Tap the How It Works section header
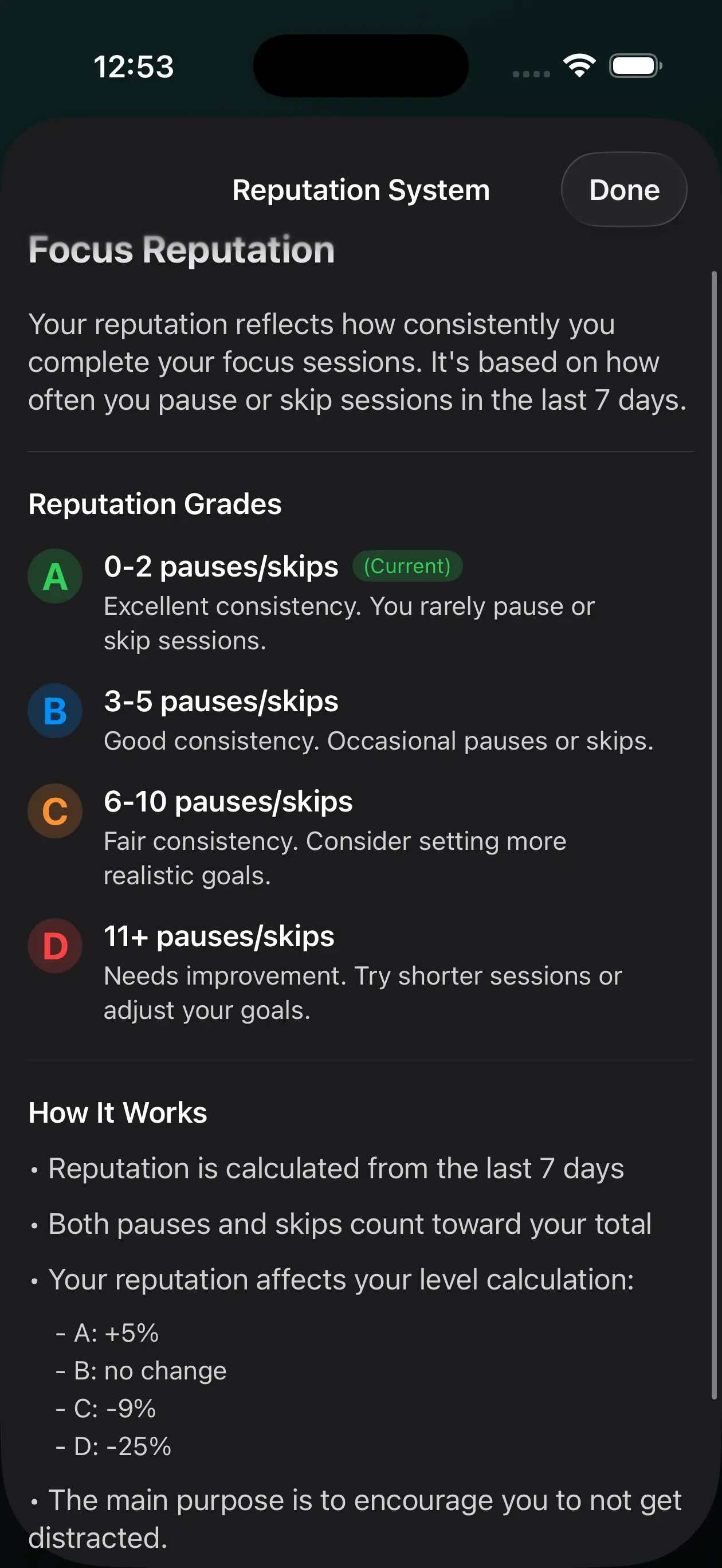 [x=117, y=1112]
